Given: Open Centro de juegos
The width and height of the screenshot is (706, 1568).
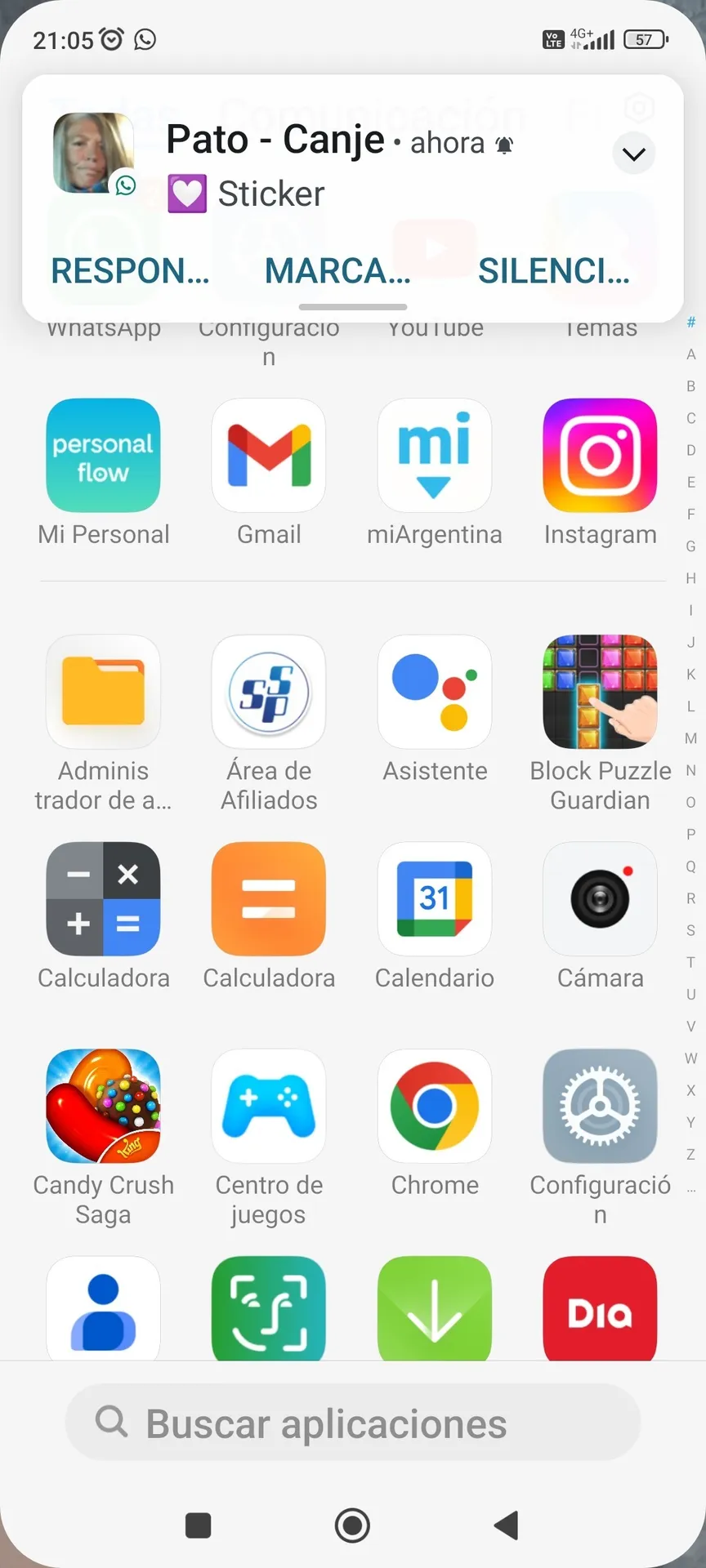Looking at the screenshot, I should pyautogui.click(x=269, y=1106).
